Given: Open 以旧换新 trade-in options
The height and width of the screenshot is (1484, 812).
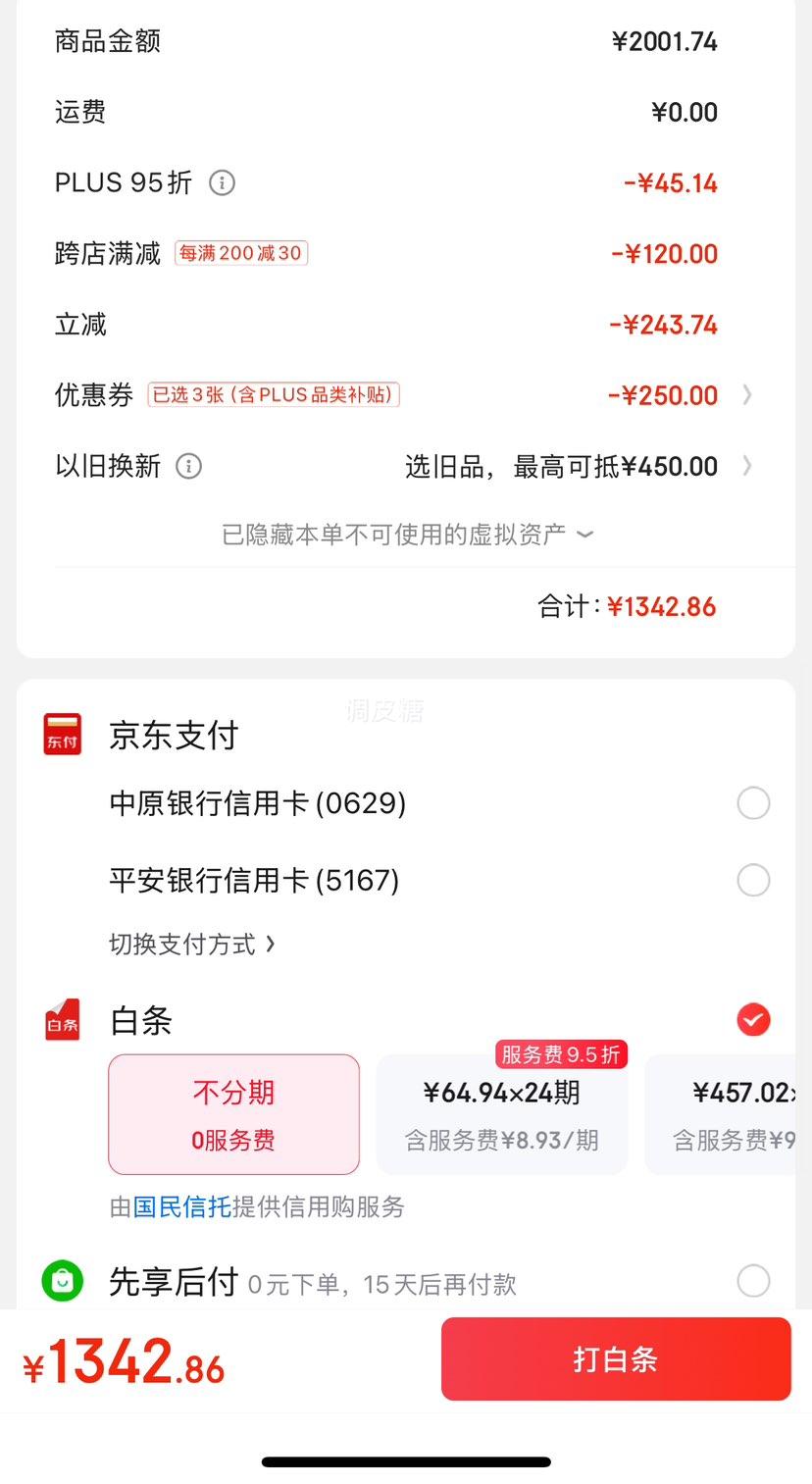Looking at the screenshot, I should (405, 466).
